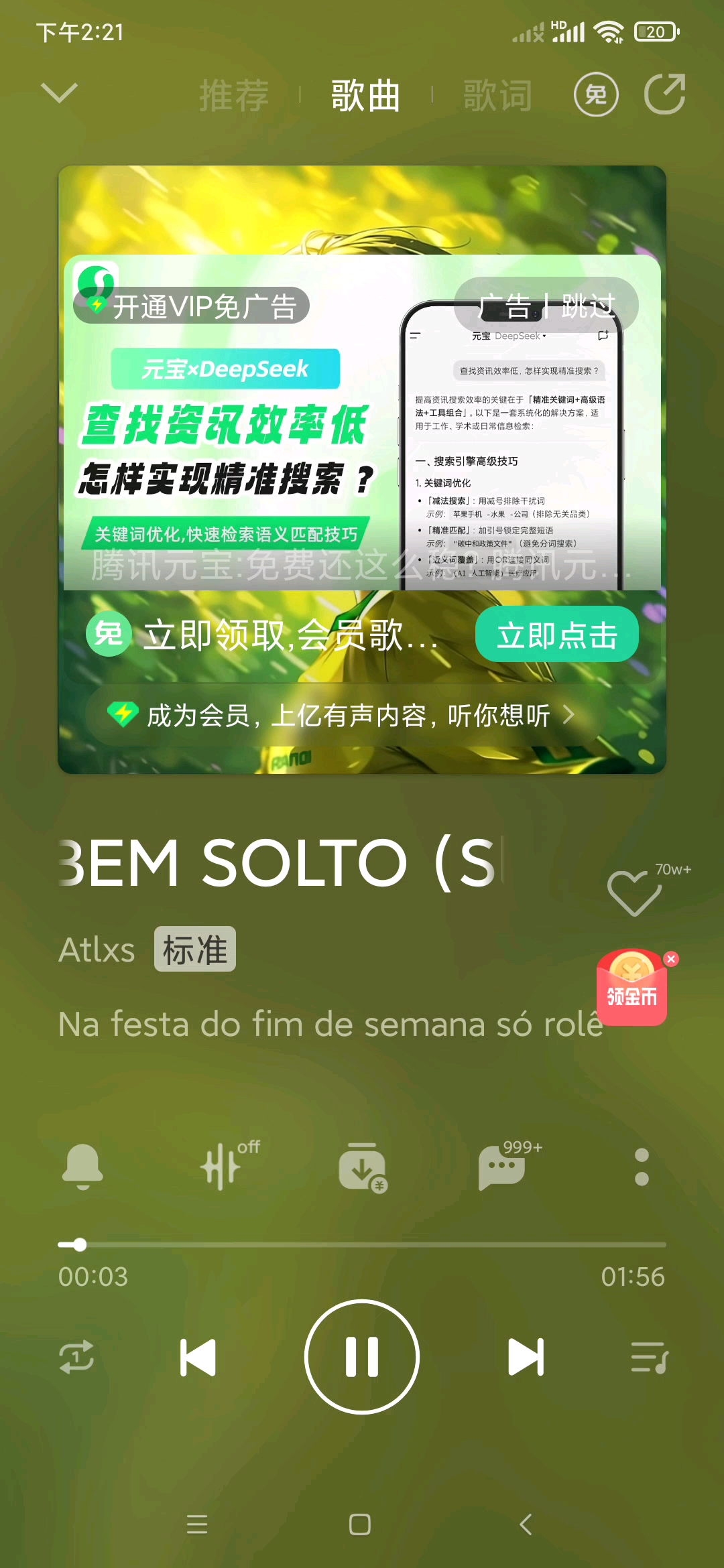Download the current song
The image size is (724, 1568).
[363, 1167]
